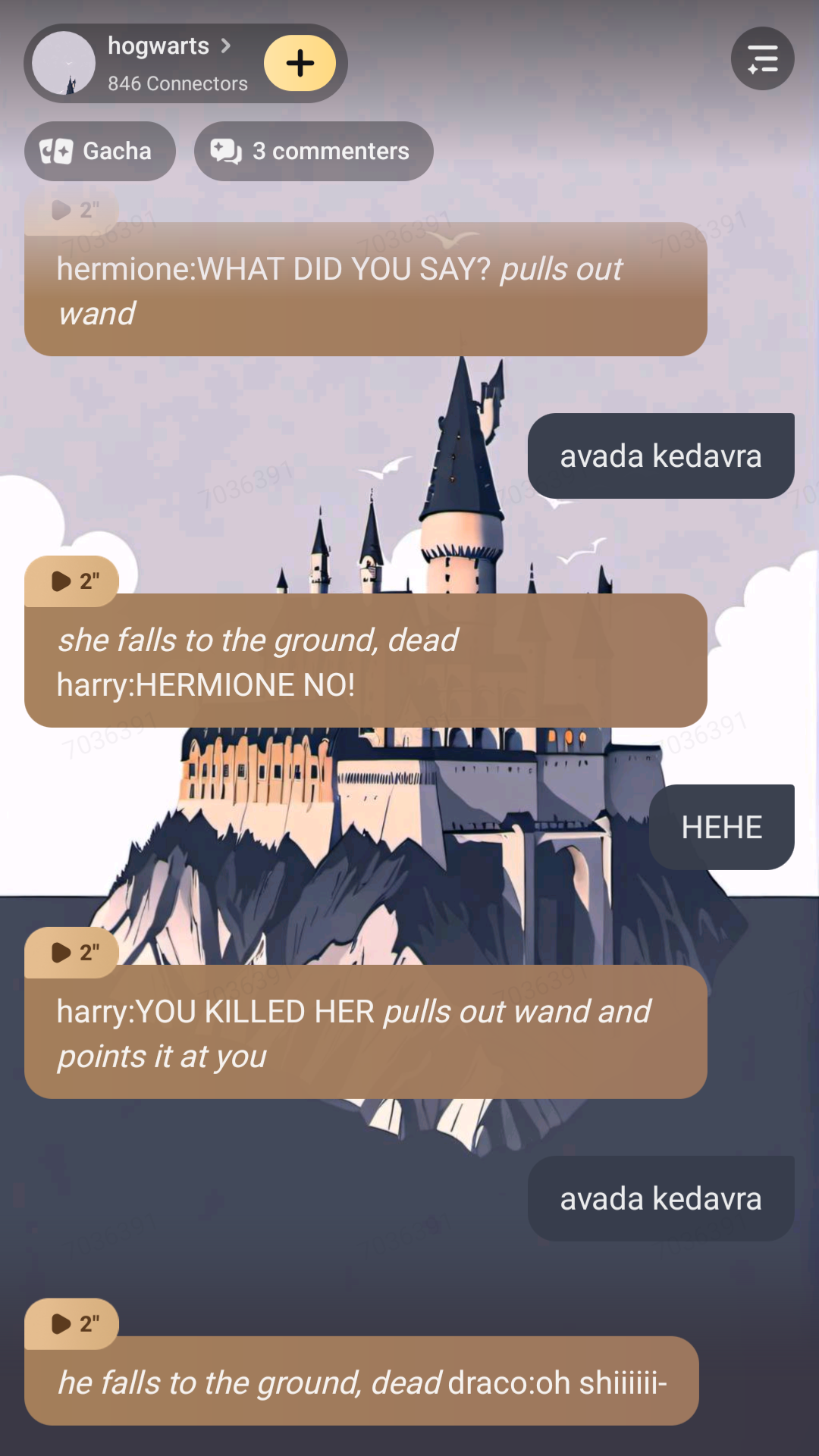Image resolution: width=819 pixels, height=1456 pixels.
Task: Play audio for 'harry:YOU KILLED HER' message
Action: point(72,953)
